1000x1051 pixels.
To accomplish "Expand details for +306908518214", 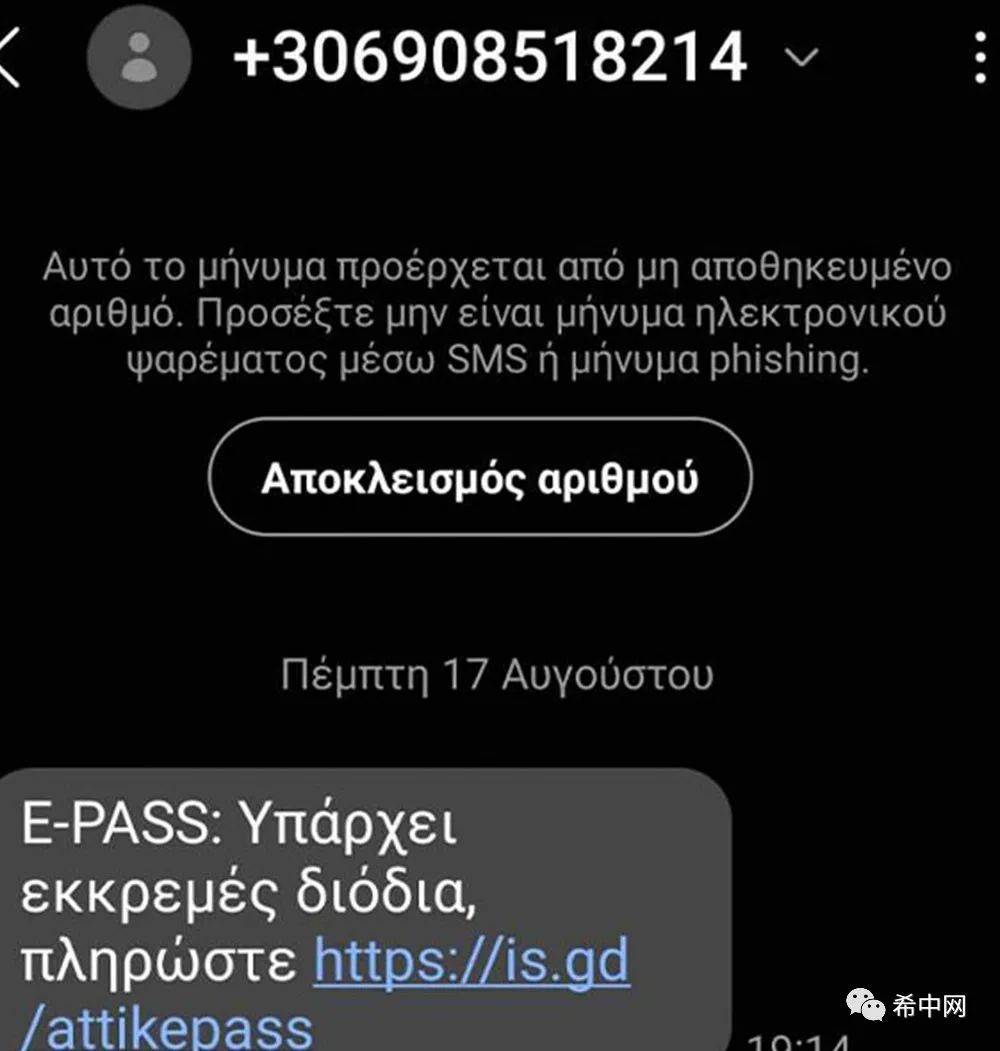I will 801,58.
